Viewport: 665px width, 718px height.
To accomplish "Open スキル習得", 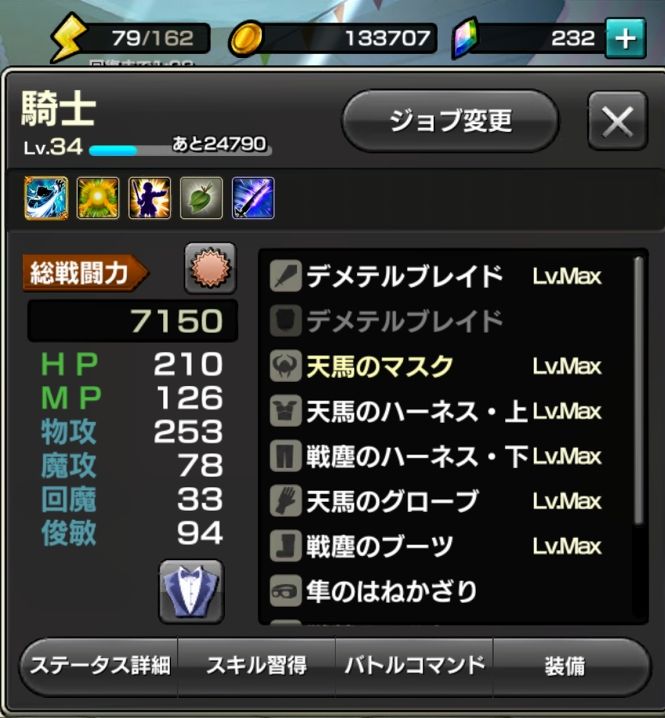I will [x=256, y=665].
